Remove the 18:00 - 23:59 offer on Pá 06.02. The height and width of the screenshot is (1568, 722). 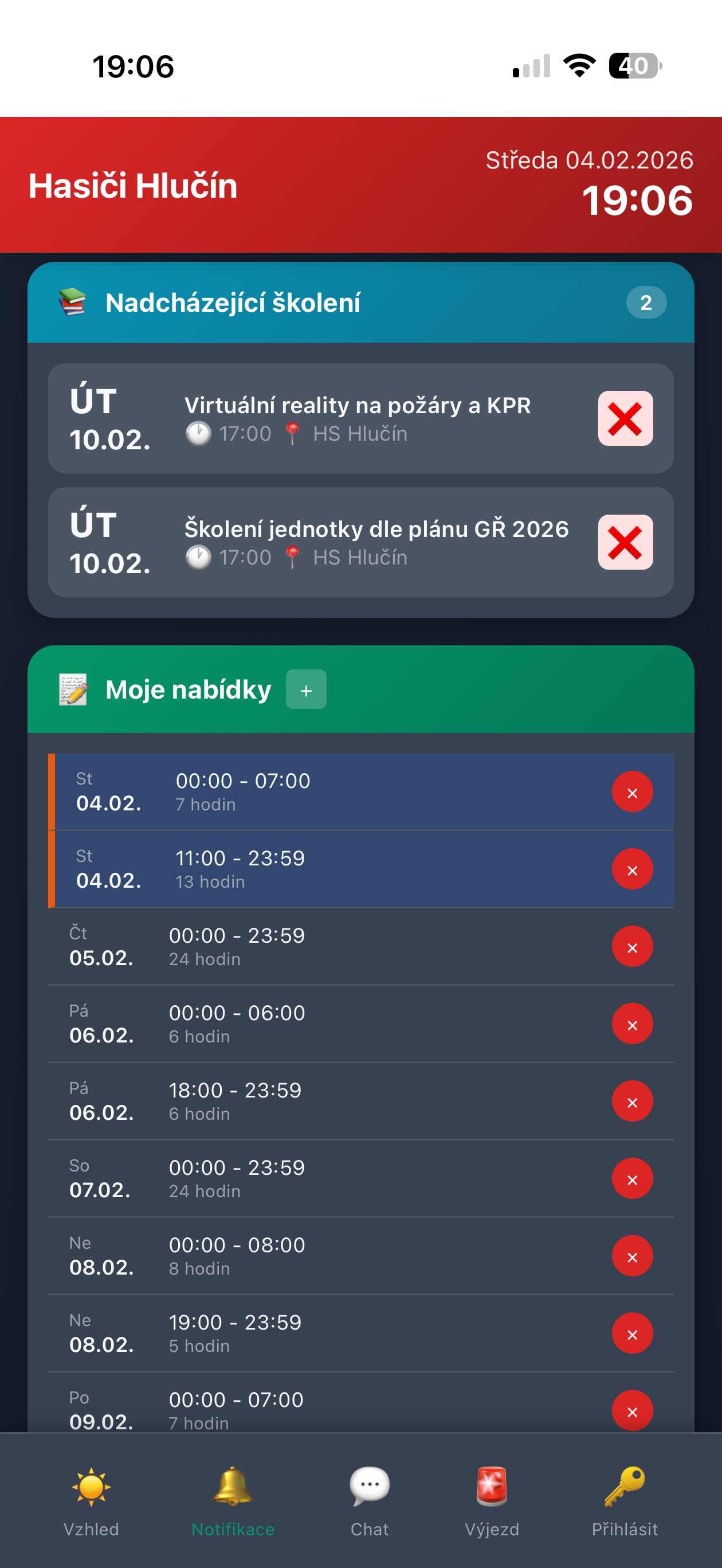(632, 1100)
